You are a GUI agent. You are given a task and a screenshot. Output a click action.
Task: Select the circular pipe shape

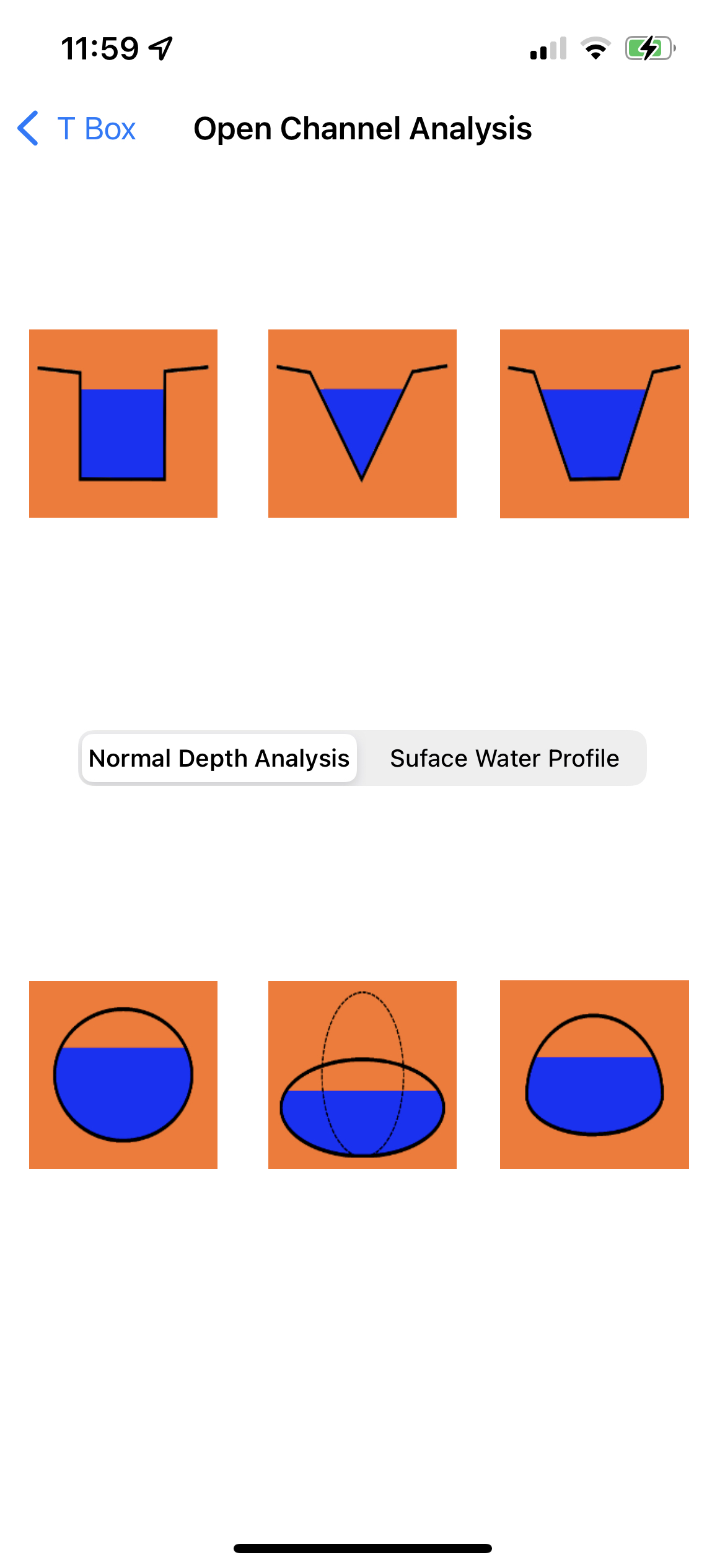(123, 1074)
